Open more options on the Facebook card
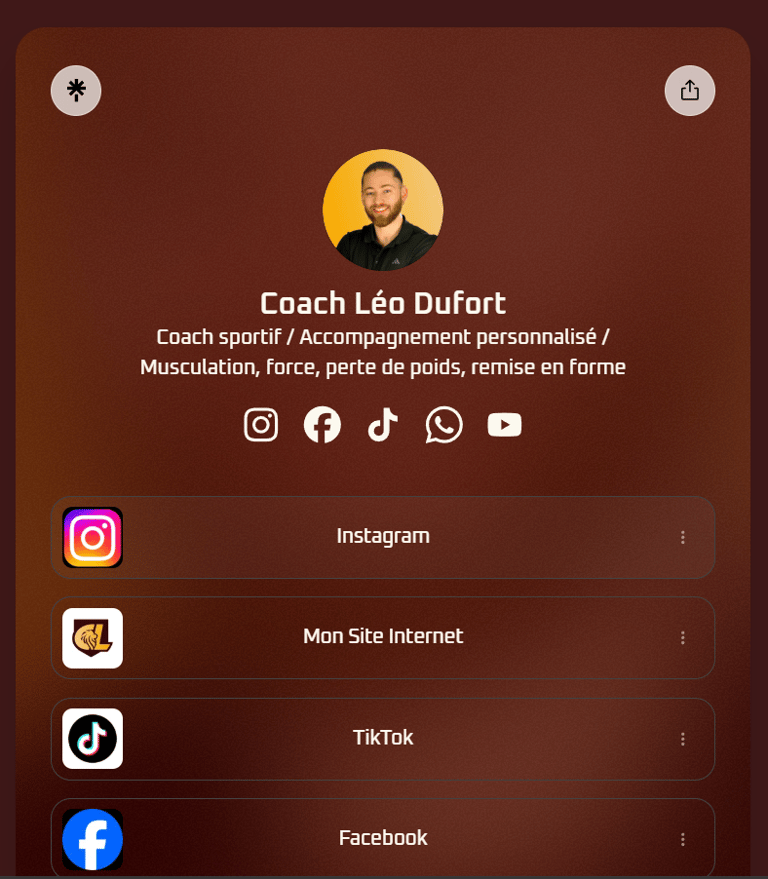 click(683, 839)
